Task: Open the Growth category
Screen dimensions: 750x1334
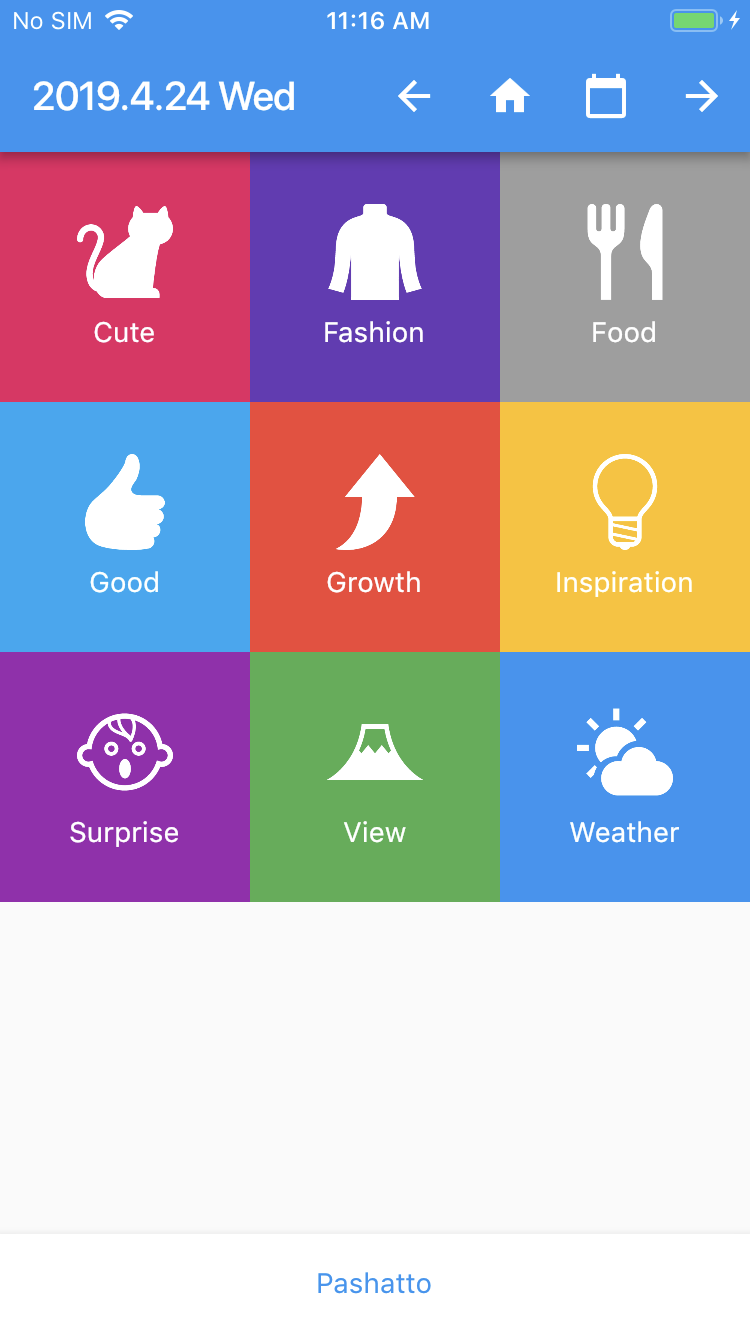Action: tap(375, 527)
